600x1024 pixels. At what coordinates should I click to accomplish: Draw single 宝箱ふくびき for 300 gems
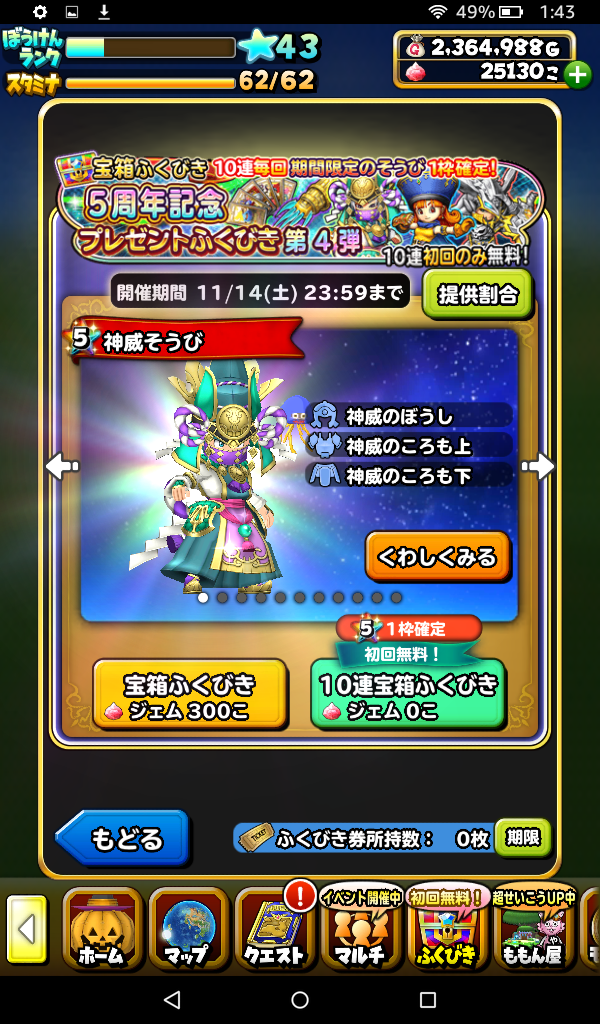point(189,695)
